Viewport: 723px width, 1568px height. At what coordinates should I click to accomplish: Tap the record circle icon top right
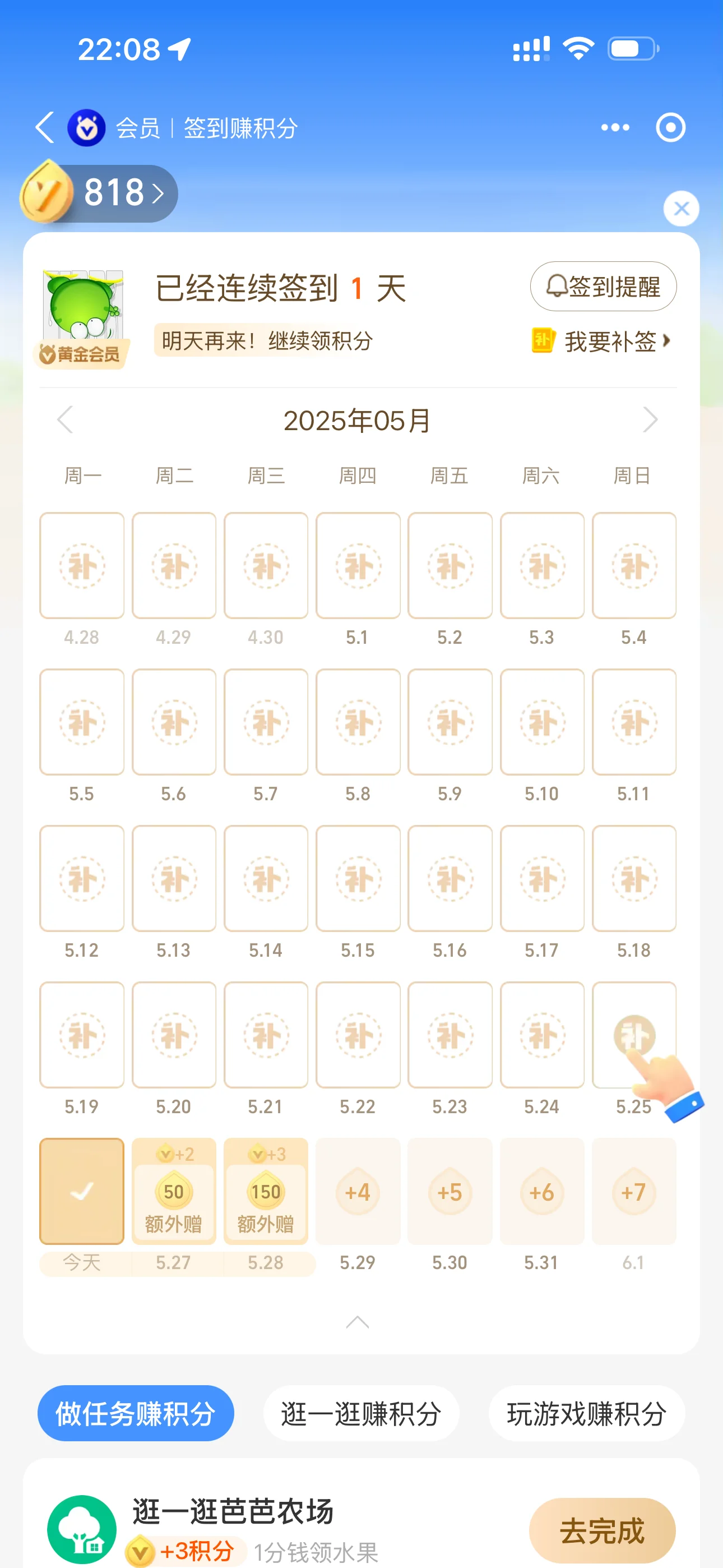point(669,127)
